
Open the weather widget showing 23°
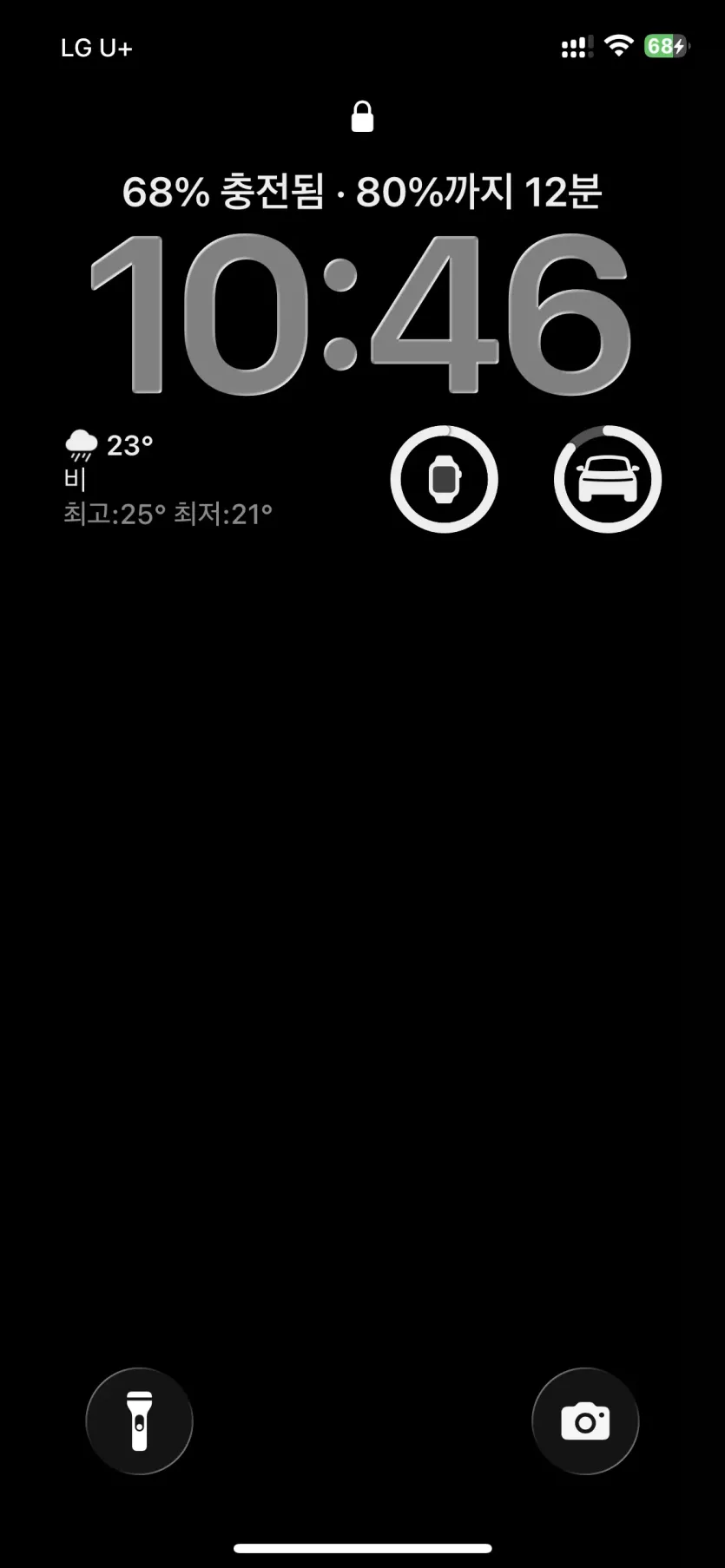pyautogui.click(x=168, y=479)
